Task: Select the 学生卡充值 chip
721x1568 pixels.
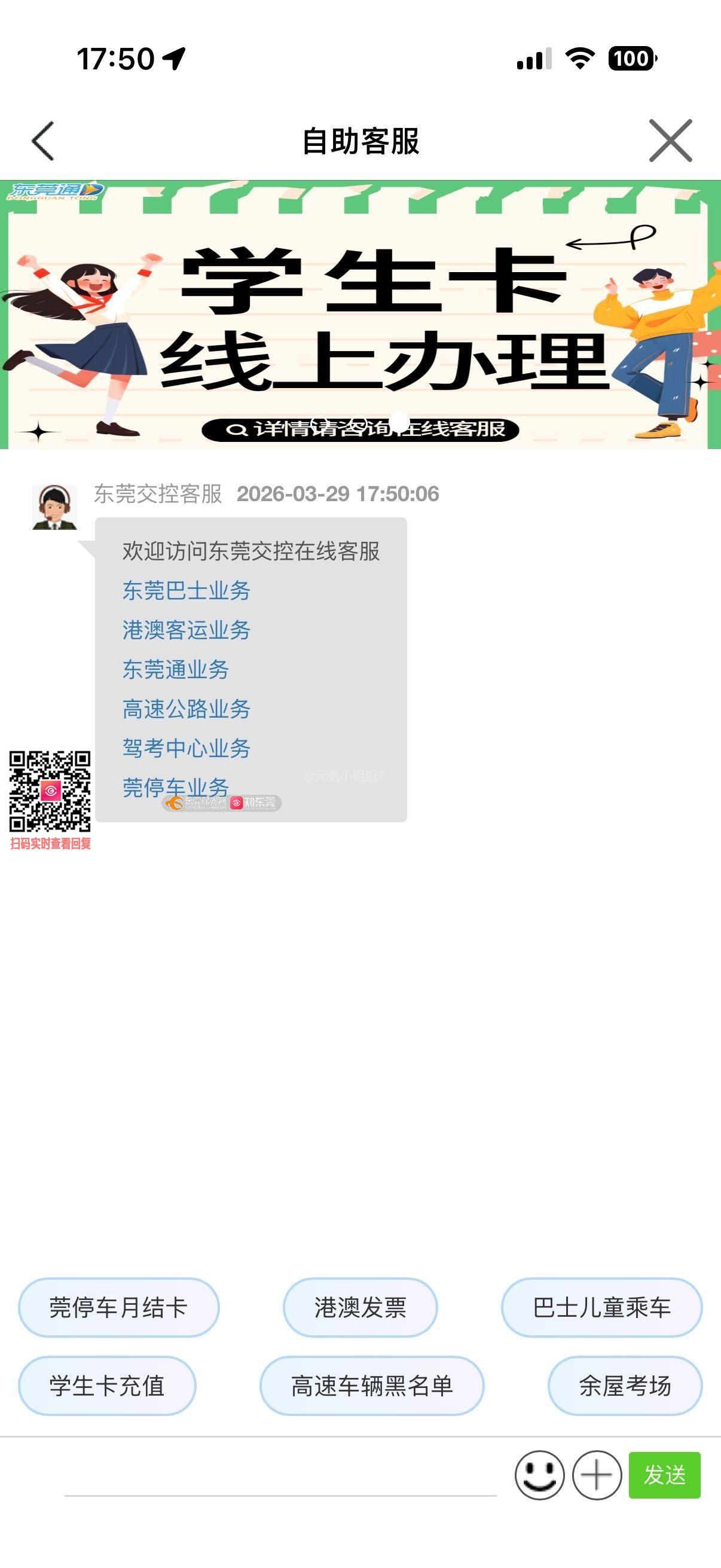Action: (x=107, y=1386)
